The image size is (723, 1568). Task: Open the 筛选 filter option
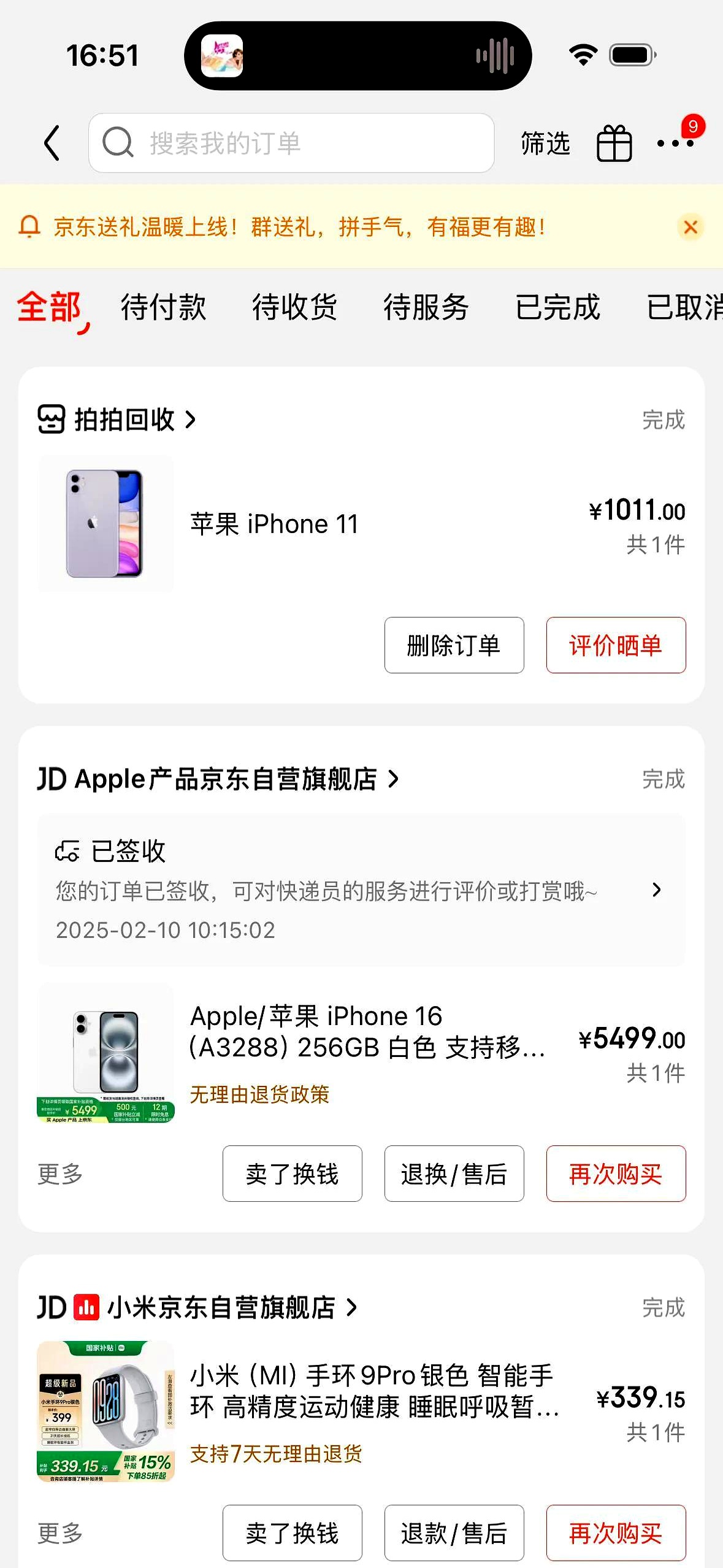[x=545, y=143]
